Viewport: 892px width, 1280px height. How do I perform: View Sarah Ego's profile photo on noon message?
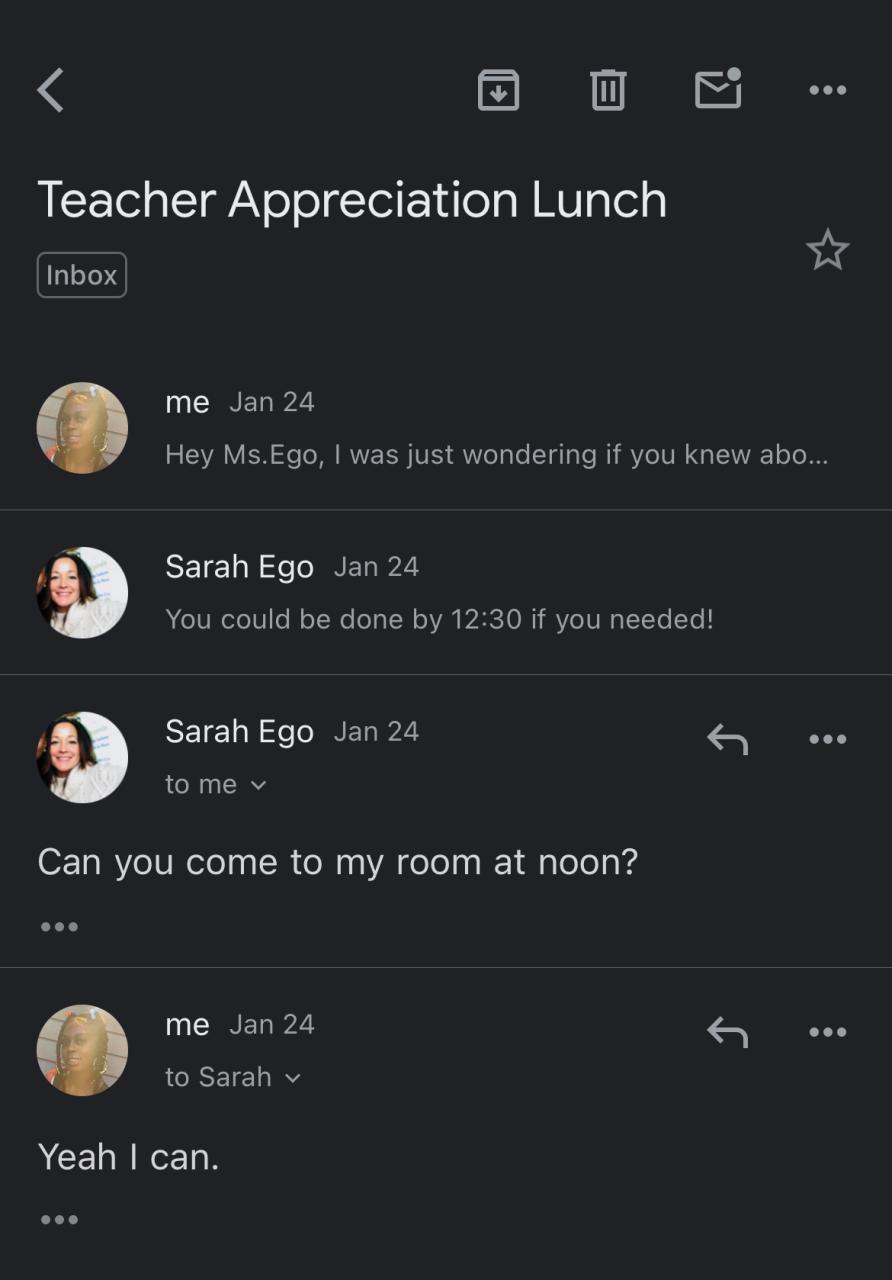pyautogui.click(x=82, y=757)
